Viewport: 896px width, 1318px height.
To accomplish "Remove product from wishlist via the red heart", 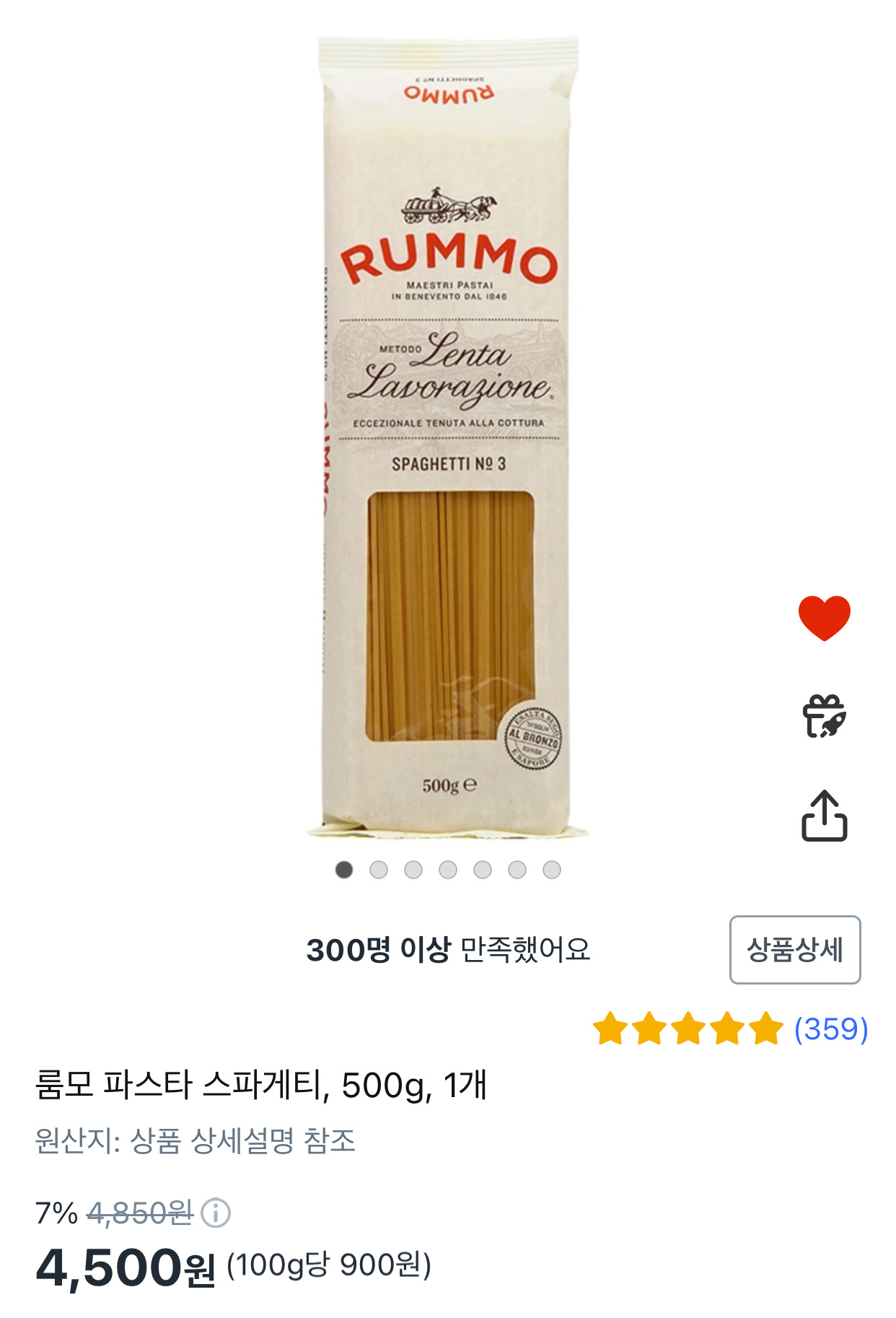I will click(824, 618).
